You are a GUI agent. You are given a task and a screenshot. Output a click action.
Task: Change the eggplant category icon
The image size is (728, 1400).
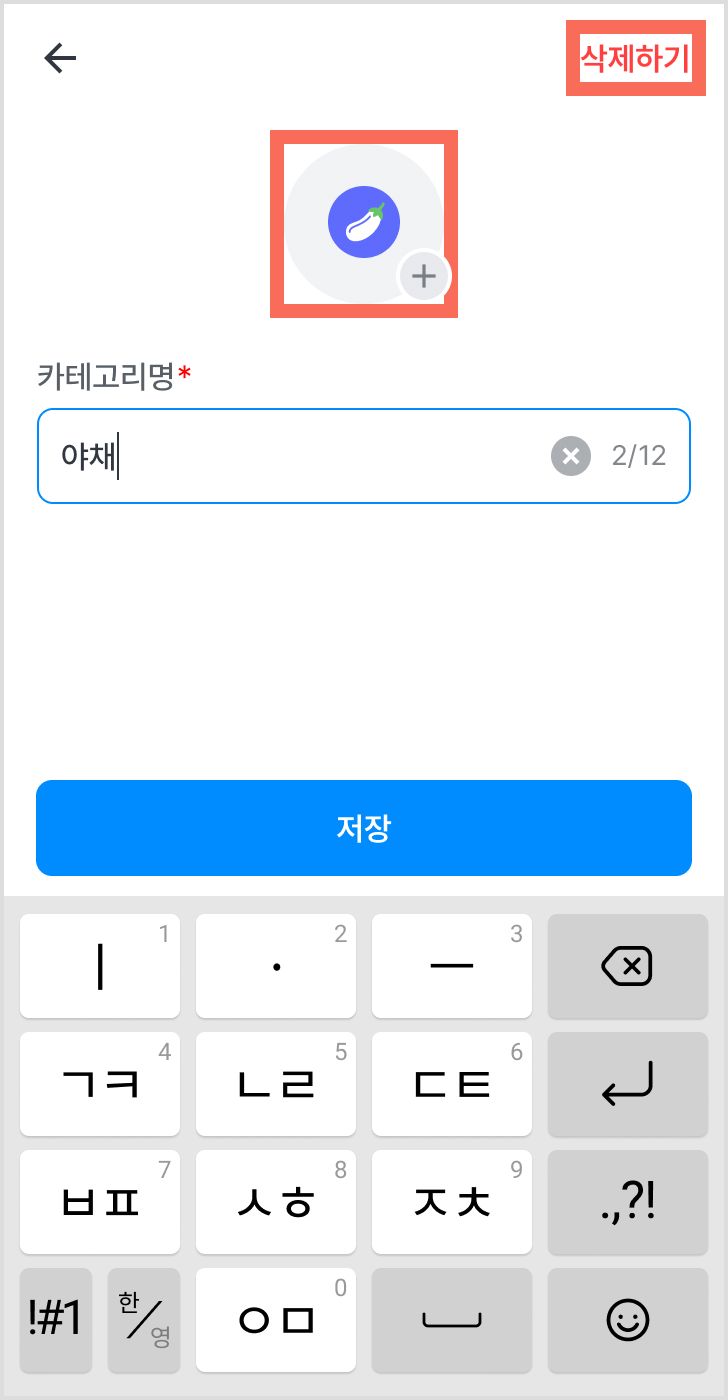point(364,223)
